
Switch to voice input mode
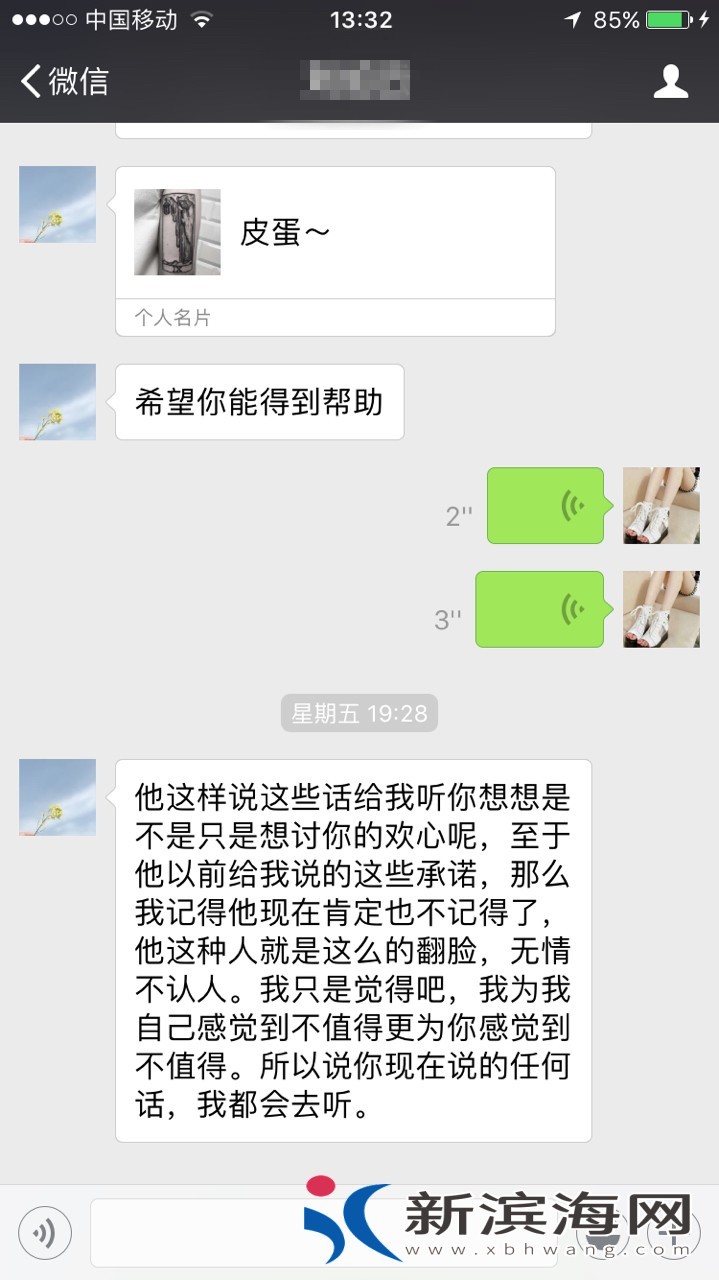[x=45, y=1232]
